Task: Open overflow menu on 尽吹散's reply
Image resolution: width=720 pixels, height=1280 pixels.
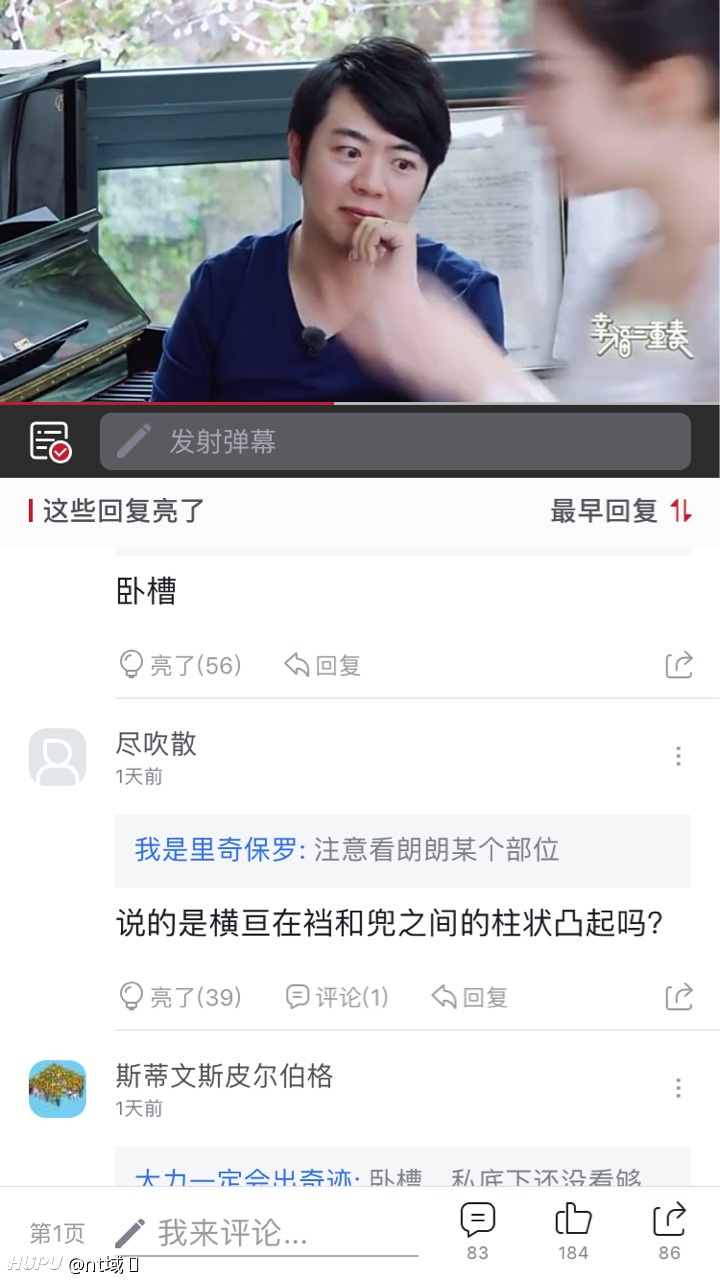Action: pyautogui.click(x=678, y=756)
